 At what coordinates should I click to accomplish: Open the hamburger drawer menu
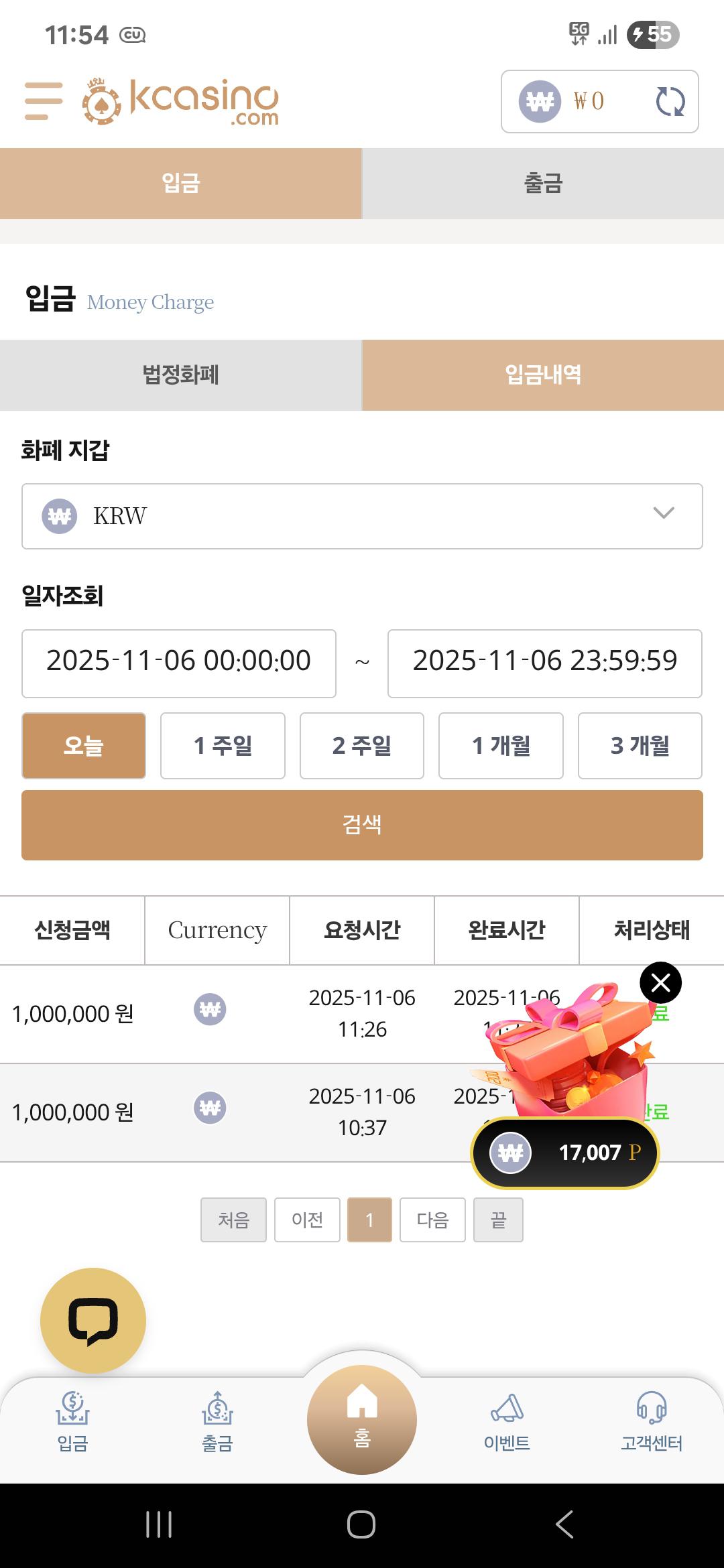click(44, 101)
